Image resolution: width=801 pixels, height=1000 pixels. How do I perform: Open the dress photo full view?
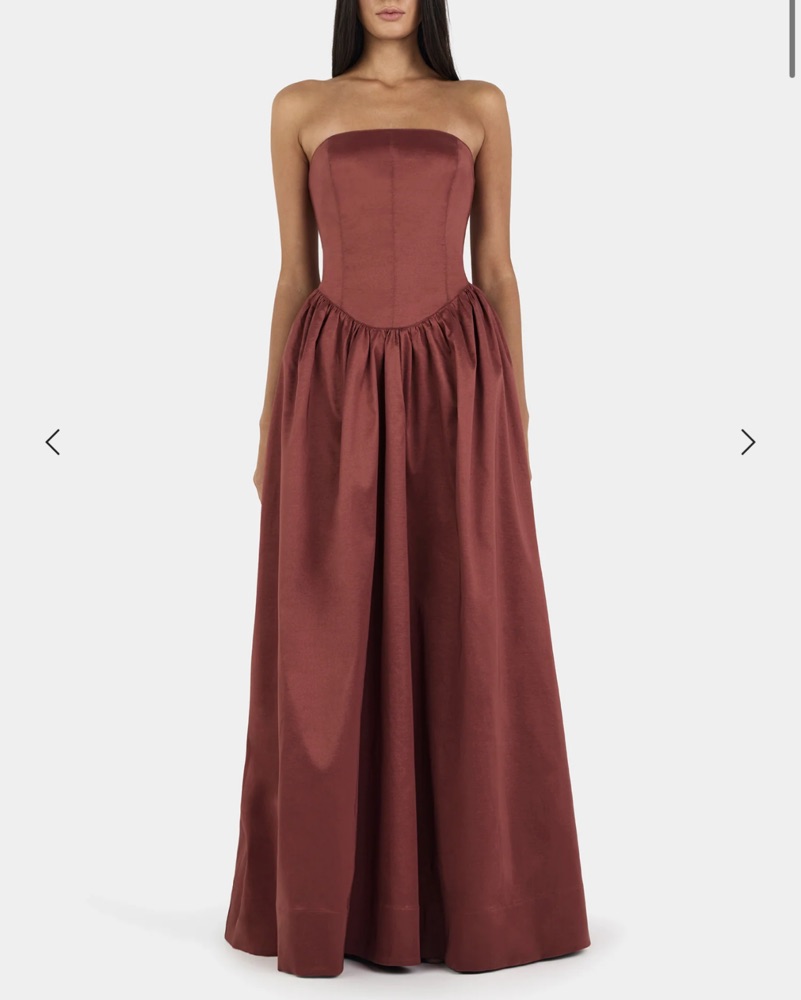400,550
